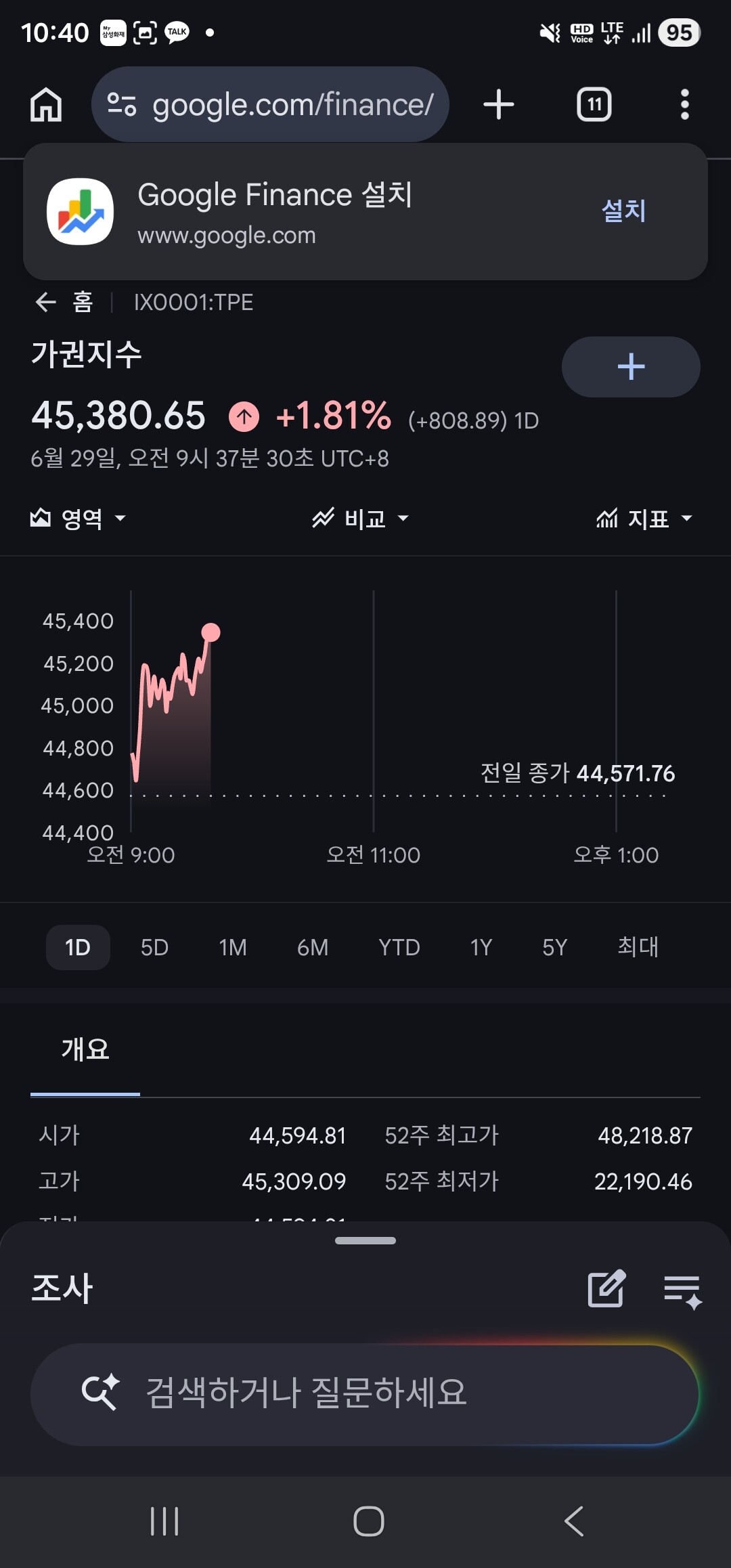Switch the chart to 5D range

(x=154, y=947)
